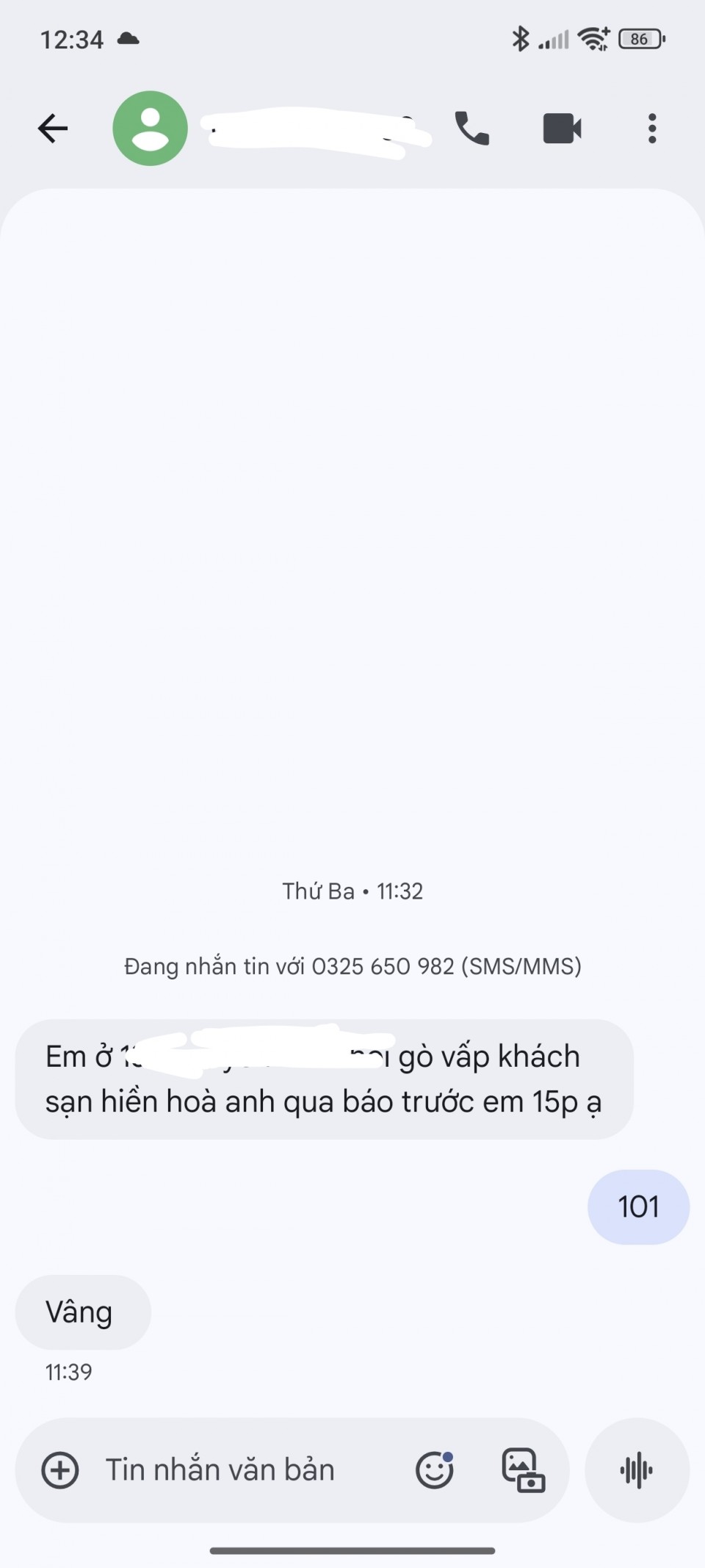Image resolution: width=705 pixels, height=1568 pixels.
Task: Record a voice message
Action: pyautogui.click(x=637, y=1470)
